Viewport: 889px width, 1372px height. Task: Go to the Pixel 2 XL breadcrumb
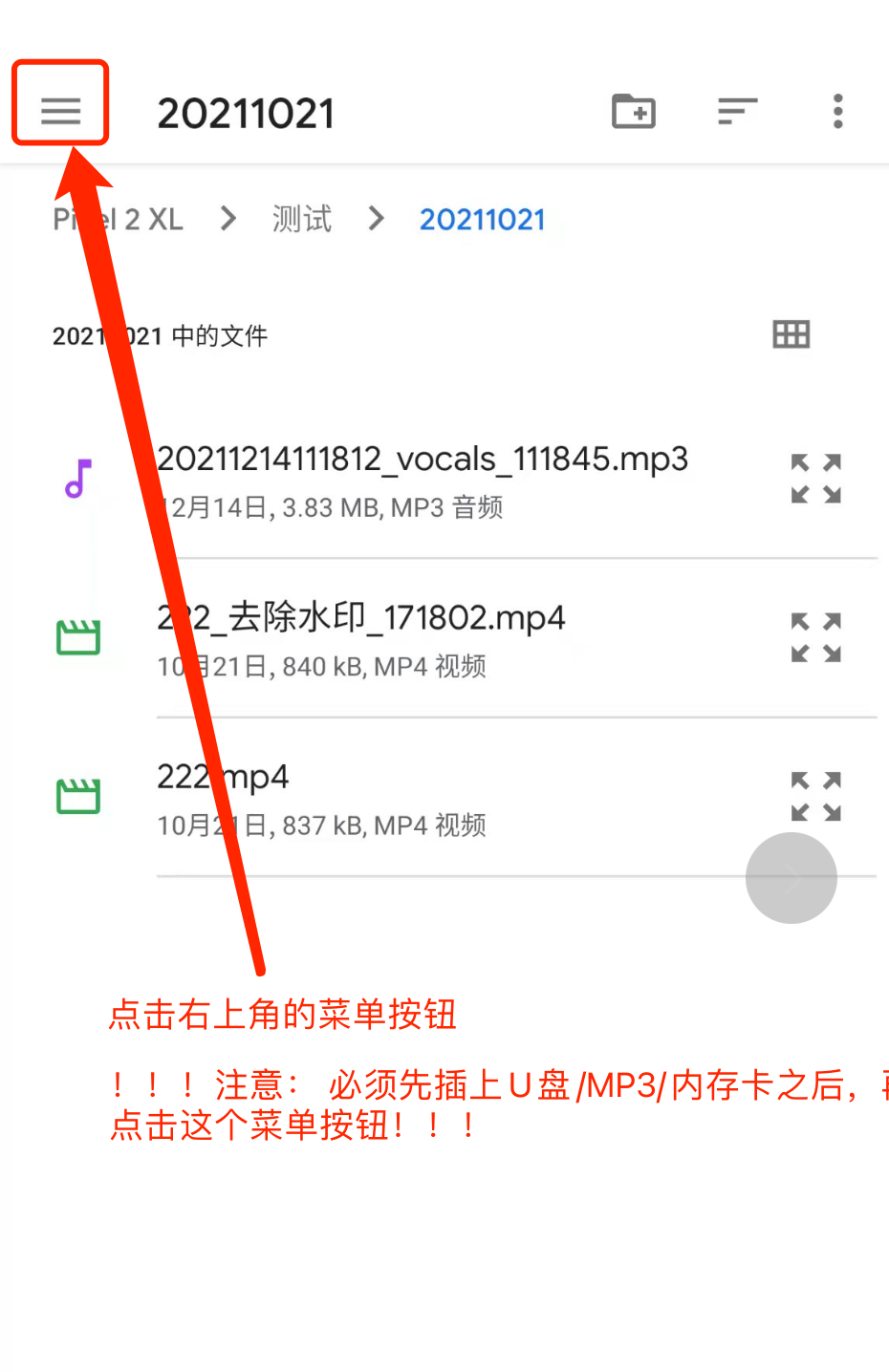click(118, 220)
